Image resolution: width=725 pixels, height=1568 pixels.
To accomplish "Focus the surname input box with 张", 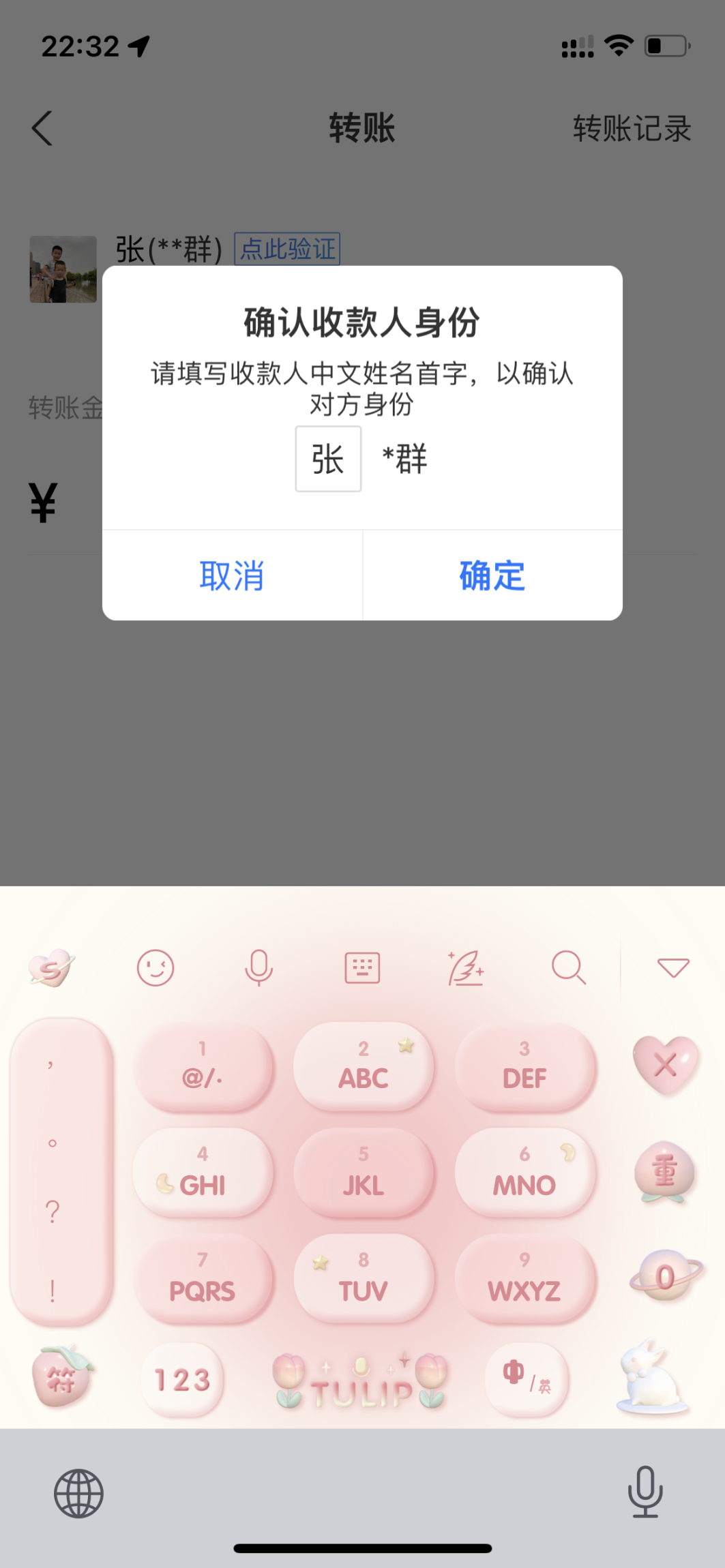I will (328, 459).
